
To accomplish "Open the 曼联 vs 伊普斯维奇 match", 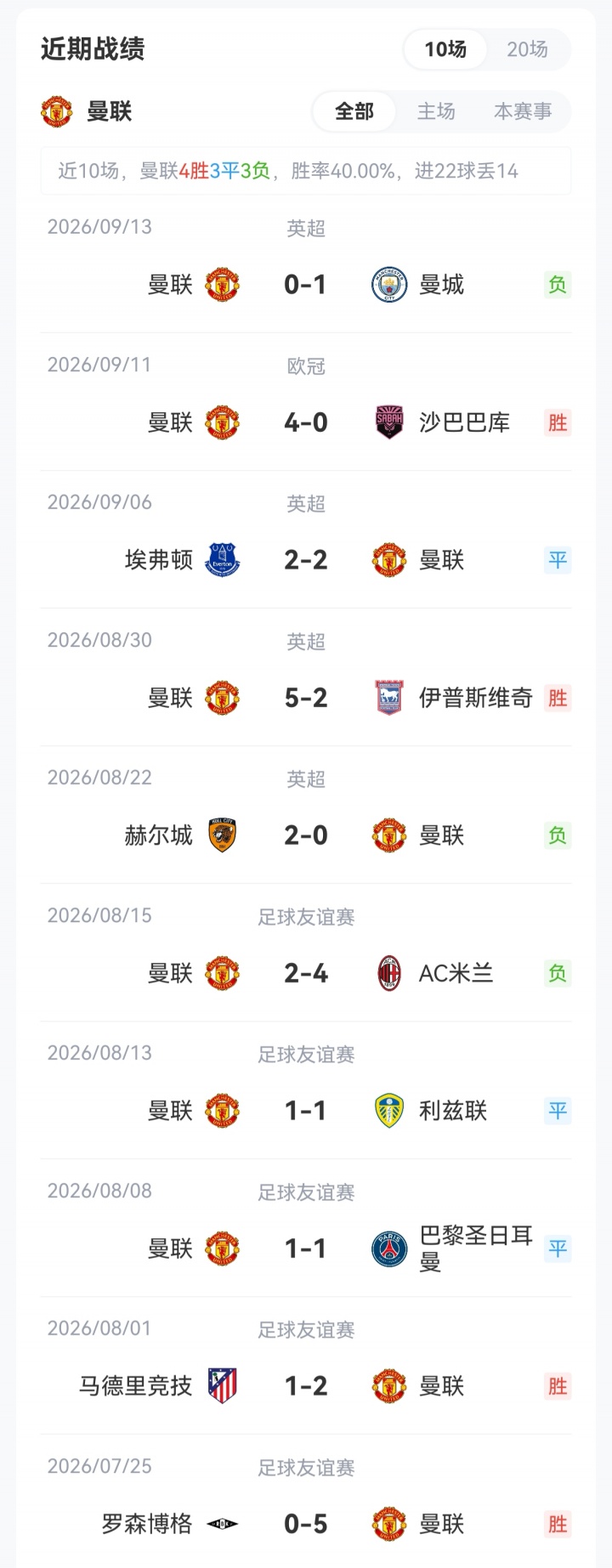I will point(306,677).
